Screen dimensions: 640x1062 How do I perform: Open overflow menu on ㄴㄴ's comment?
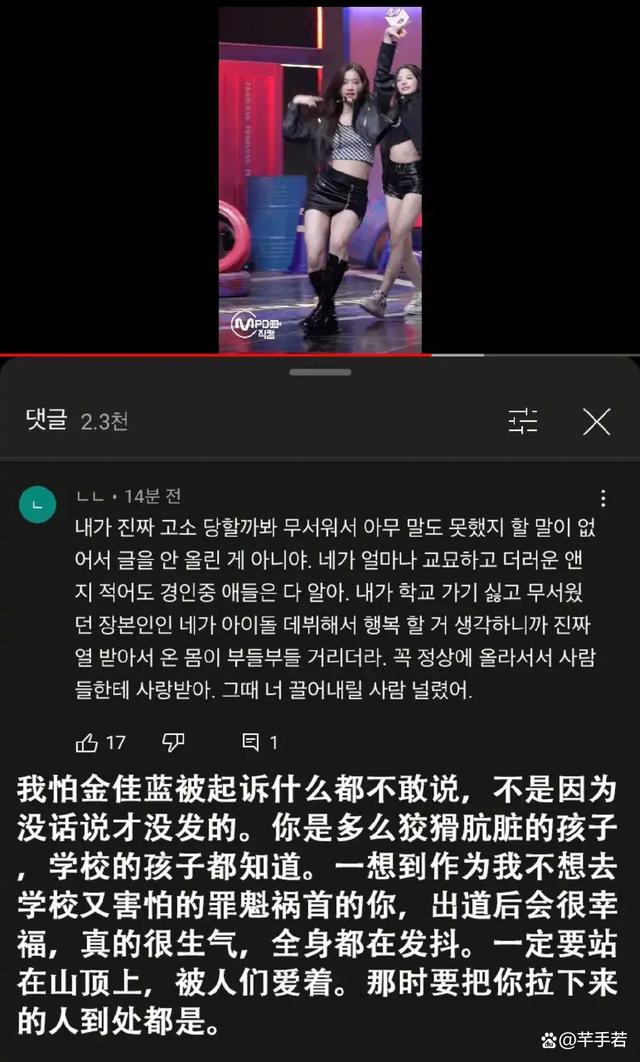pos(603,498)
